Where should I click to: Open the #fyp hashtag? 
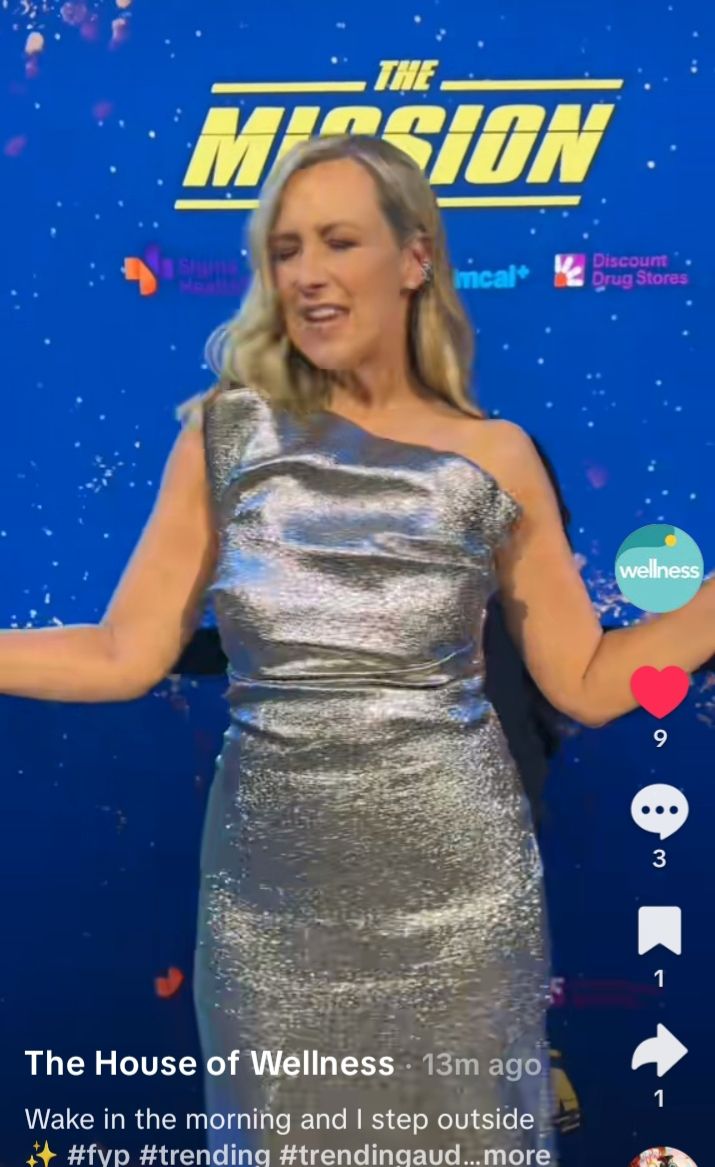click(x=99, y=1156)
